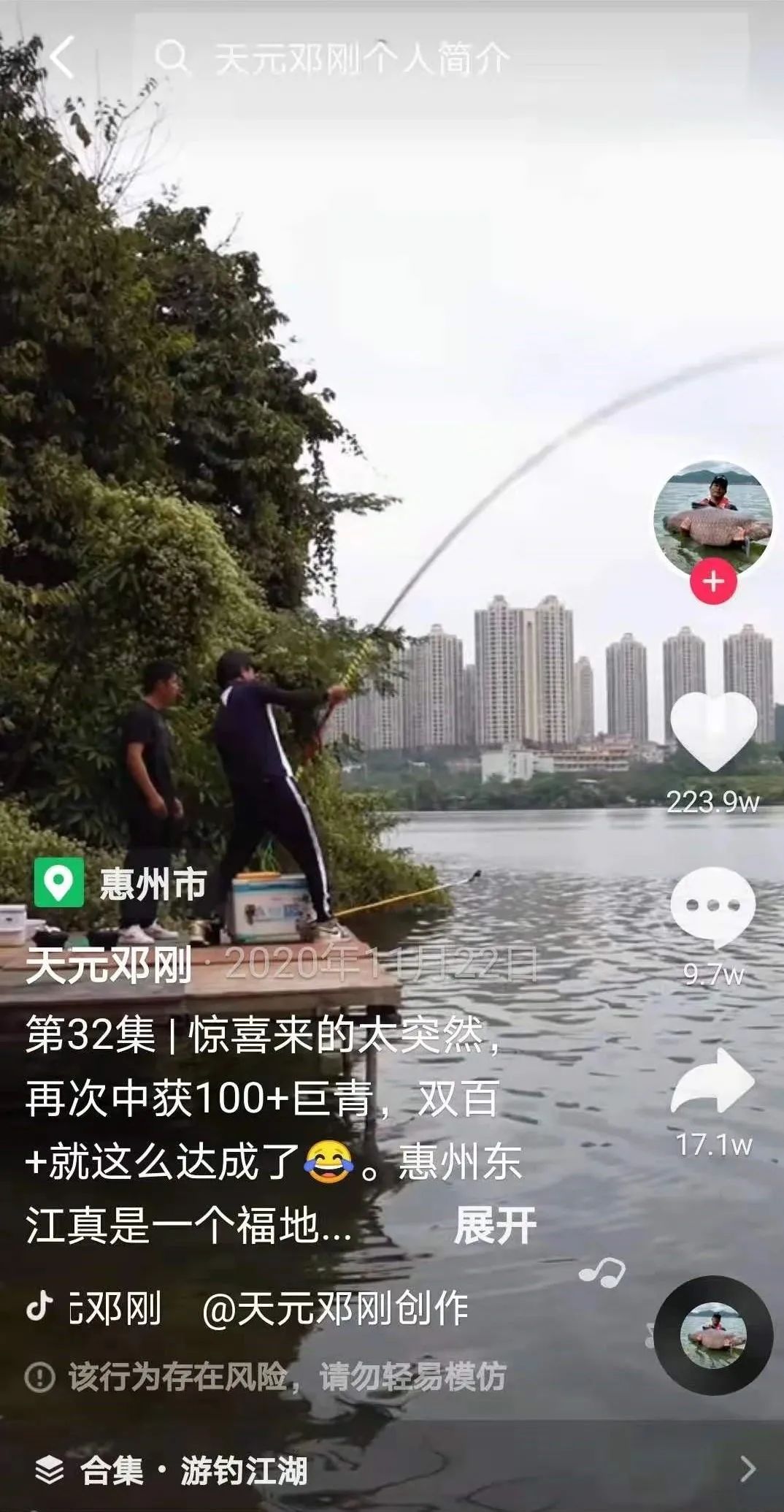The width and height of the screenshot is (784, 1512).
Task: Tap the spinning music disc
Action: point(713,1335)
